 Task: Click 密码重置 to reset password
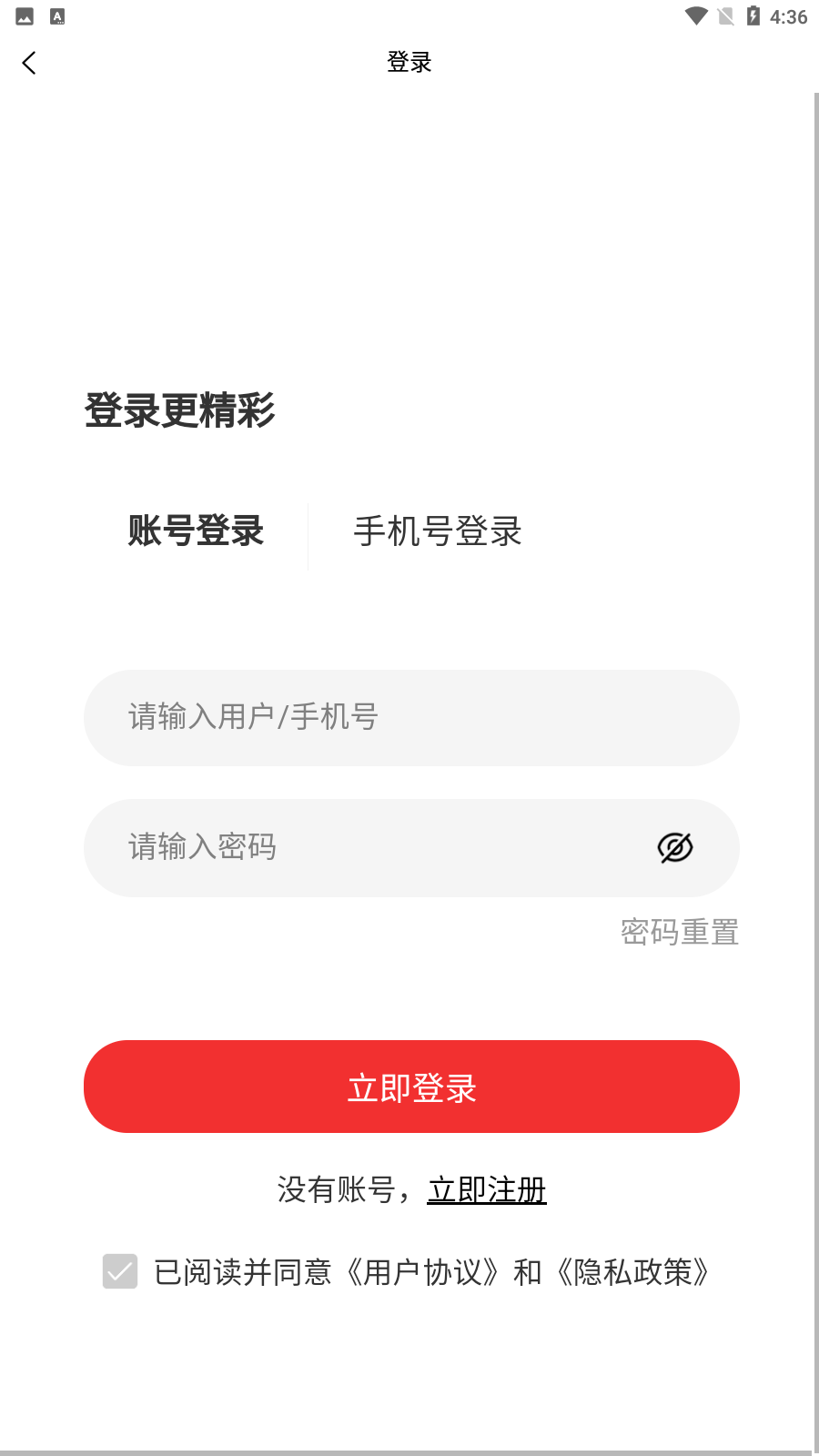[x=680, y=932]
